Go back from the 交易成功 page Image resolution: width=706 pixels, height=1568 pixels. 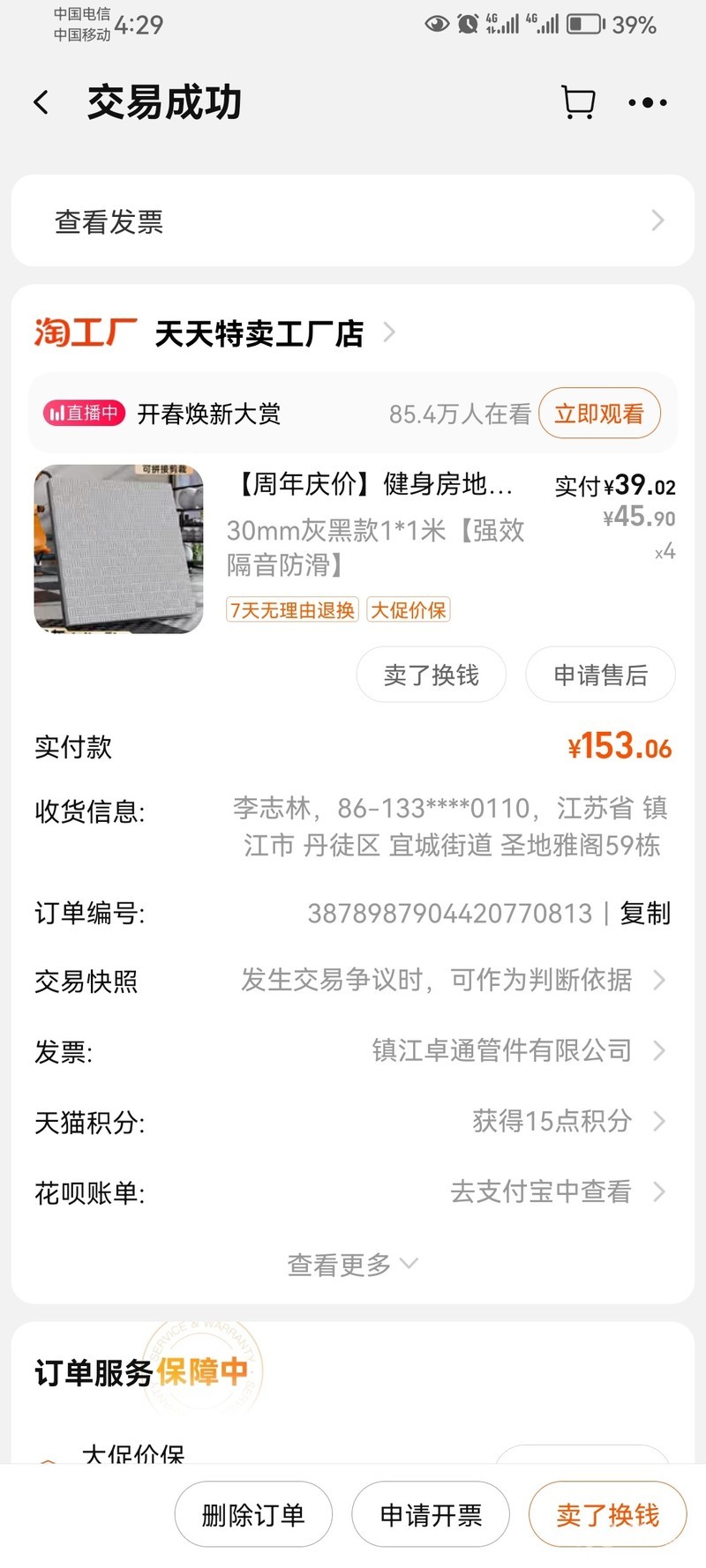[x=41, y=102]
